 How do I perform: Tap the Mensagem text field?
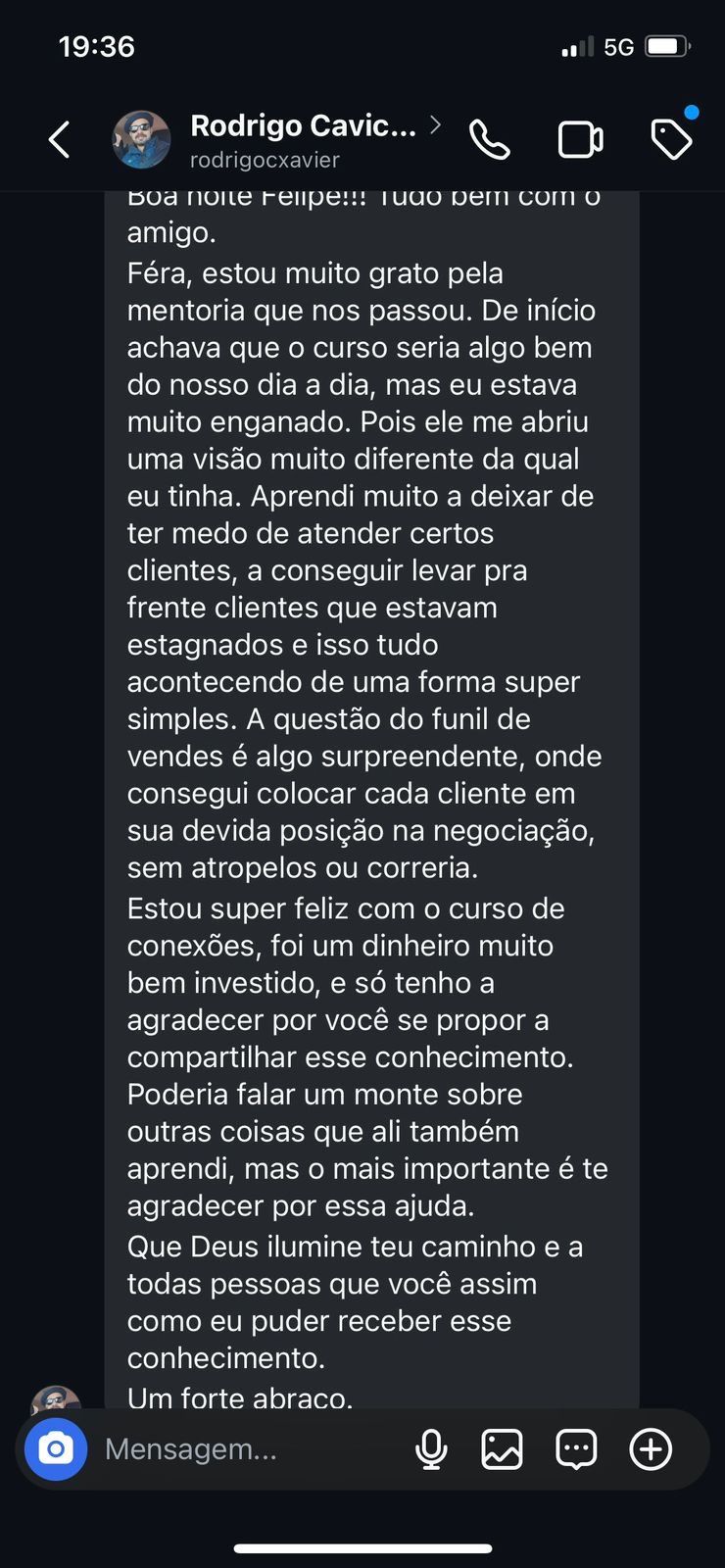(x=235, y=1448)
